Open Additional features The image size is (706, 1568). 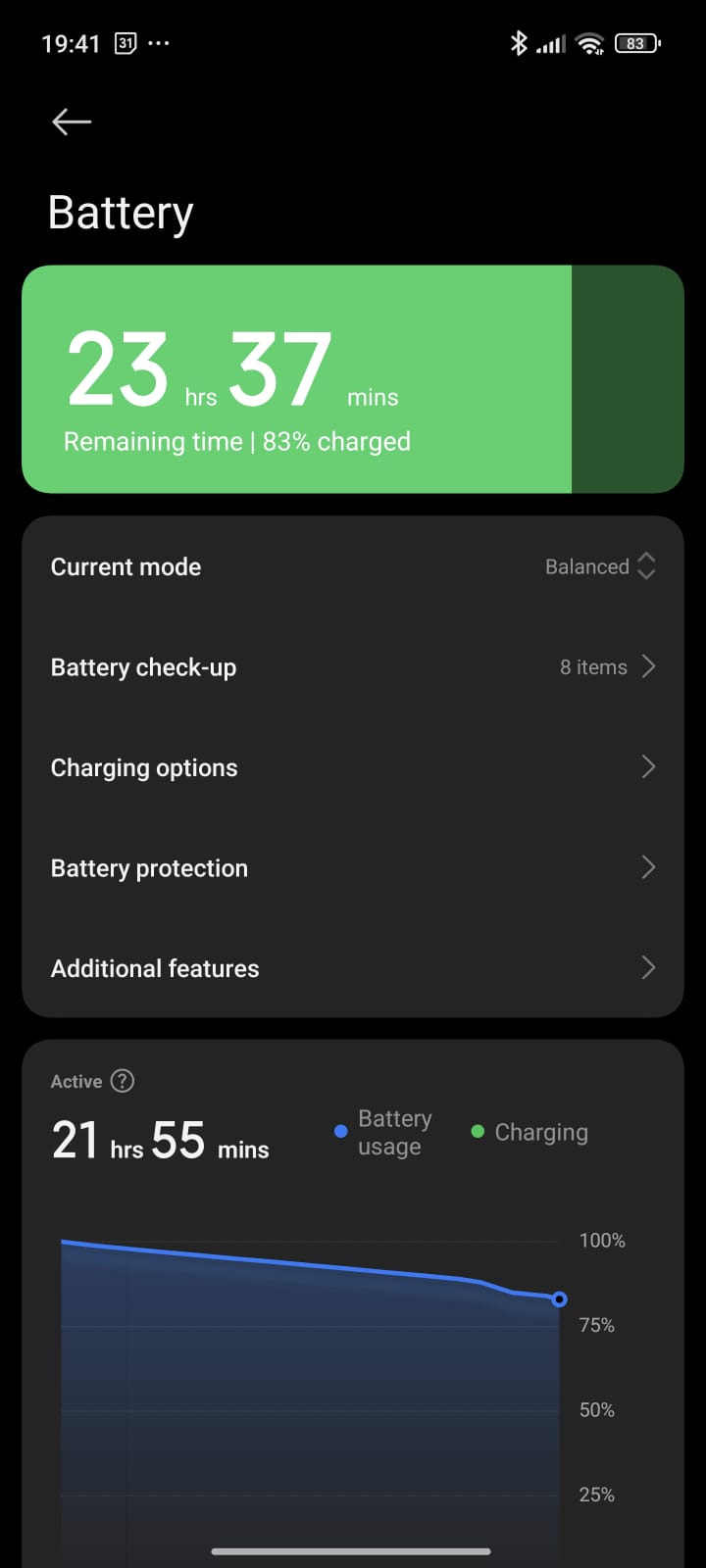pyautogui.click(x=353, y=968)
